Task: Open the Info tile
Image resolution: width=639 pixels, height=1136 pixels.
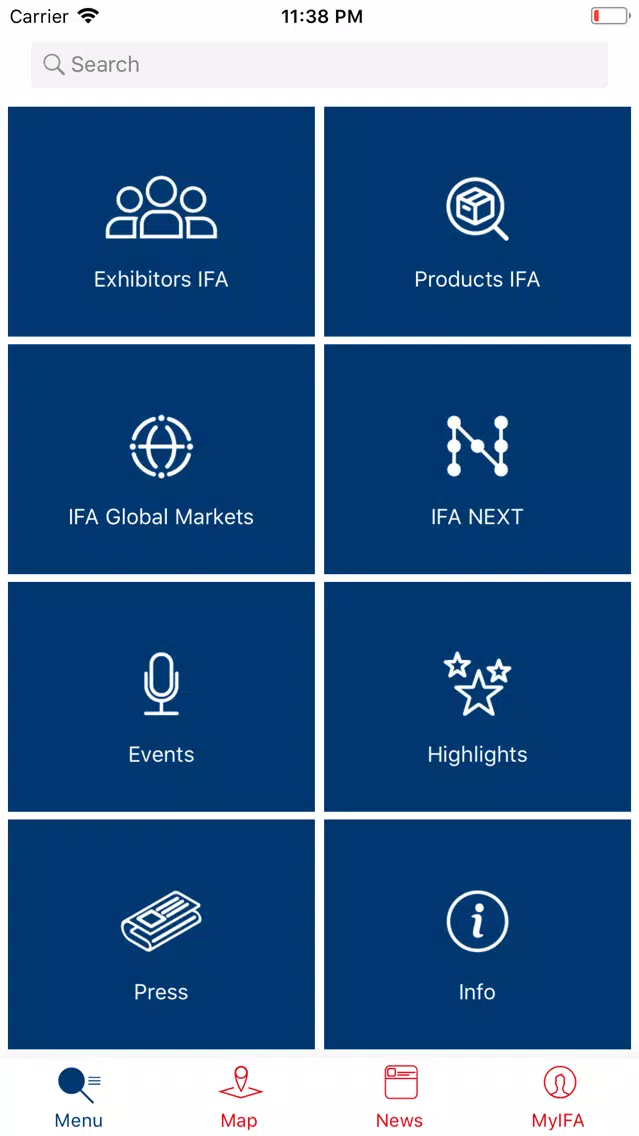Action: click(x=477, y=935)
